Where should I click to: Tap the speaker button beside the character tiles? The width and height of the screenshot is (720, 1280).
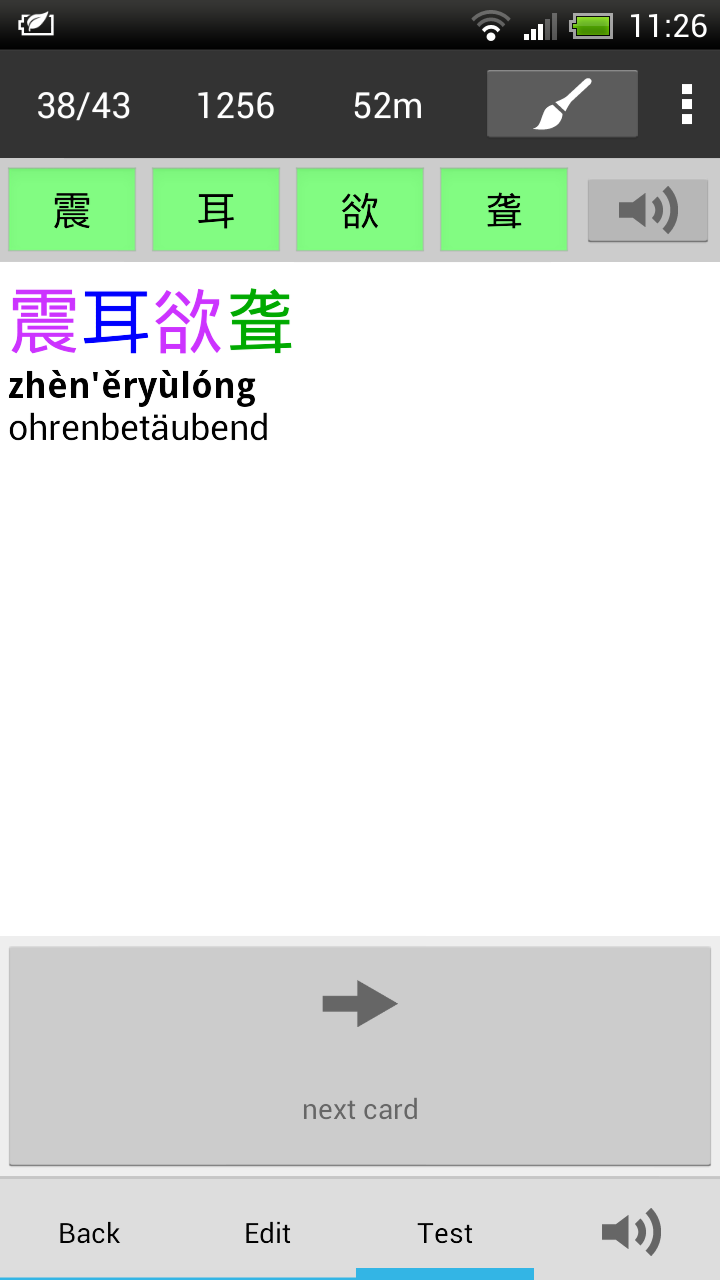[x=648, y=210]
